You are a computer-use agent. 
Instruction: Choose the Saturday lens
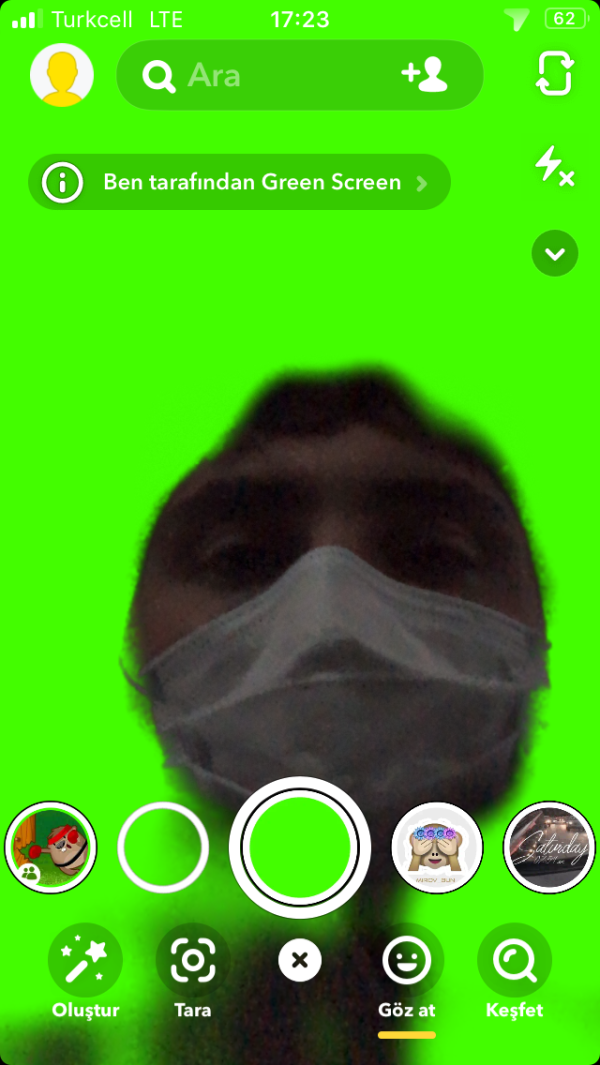coord(549,847)
